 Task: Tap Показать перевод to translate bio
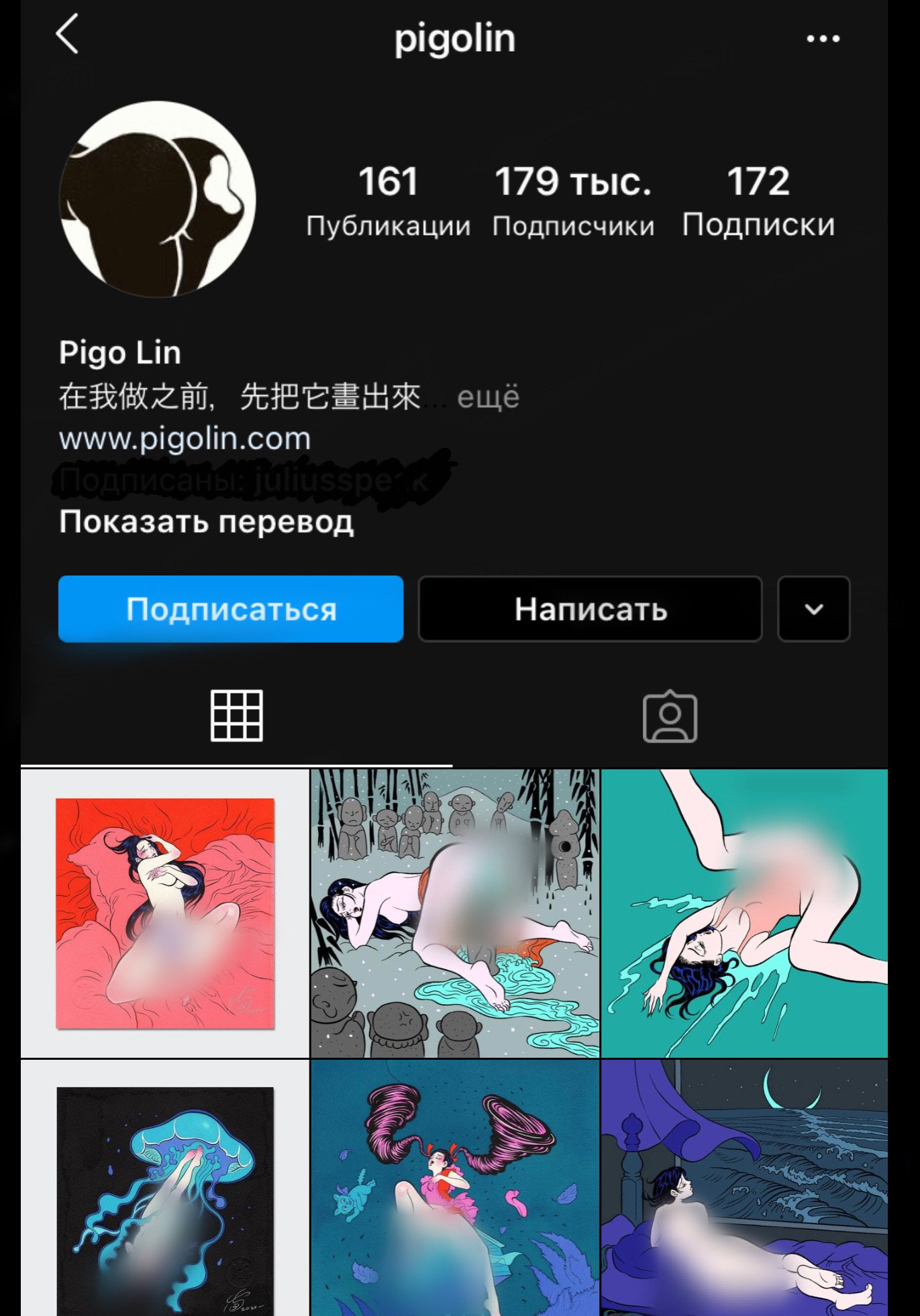[x=206, y=522]
